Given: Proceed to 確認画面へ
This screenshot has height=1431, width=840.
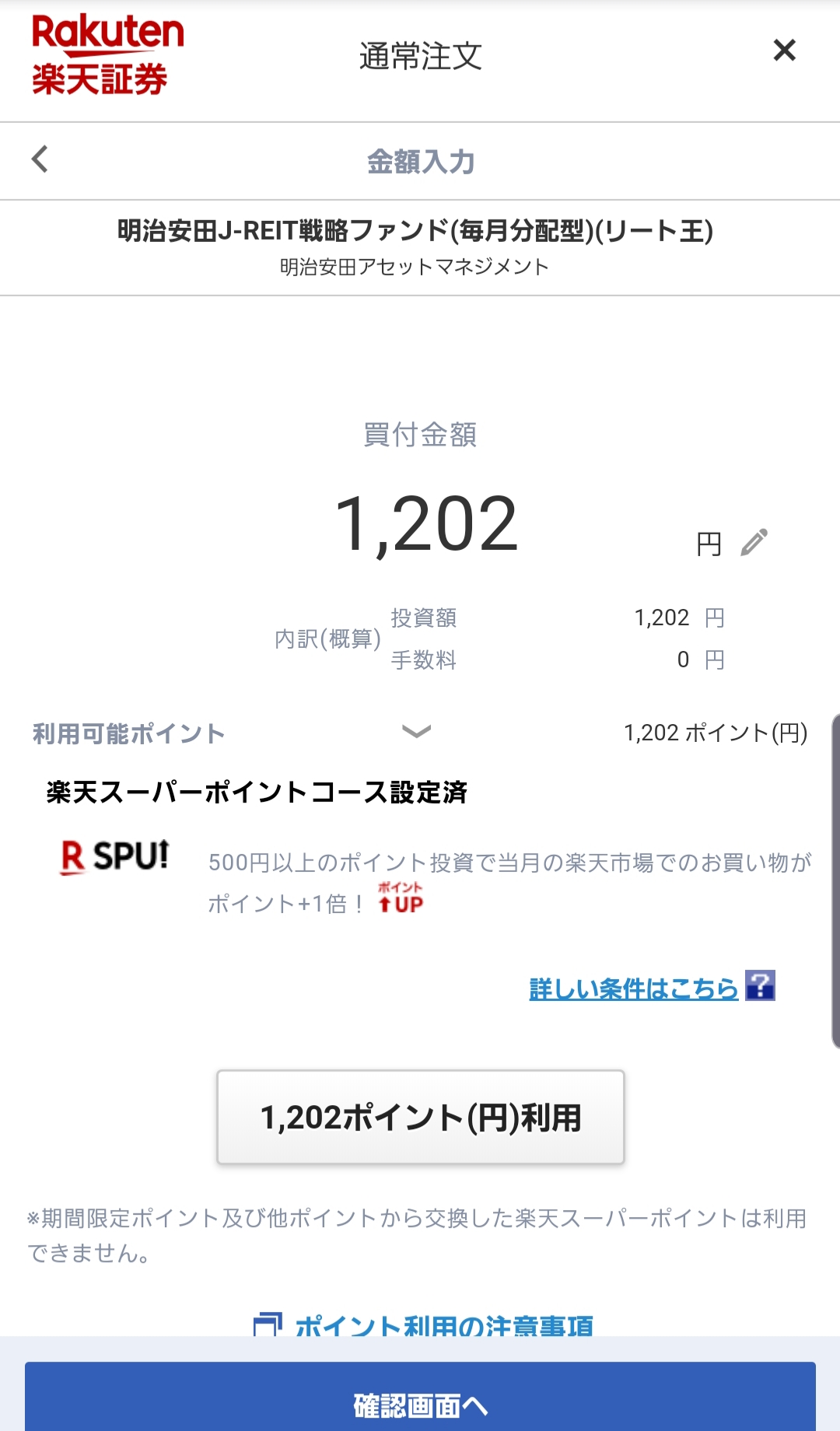Looking at the screenshot, I should tap(420, 1404).
